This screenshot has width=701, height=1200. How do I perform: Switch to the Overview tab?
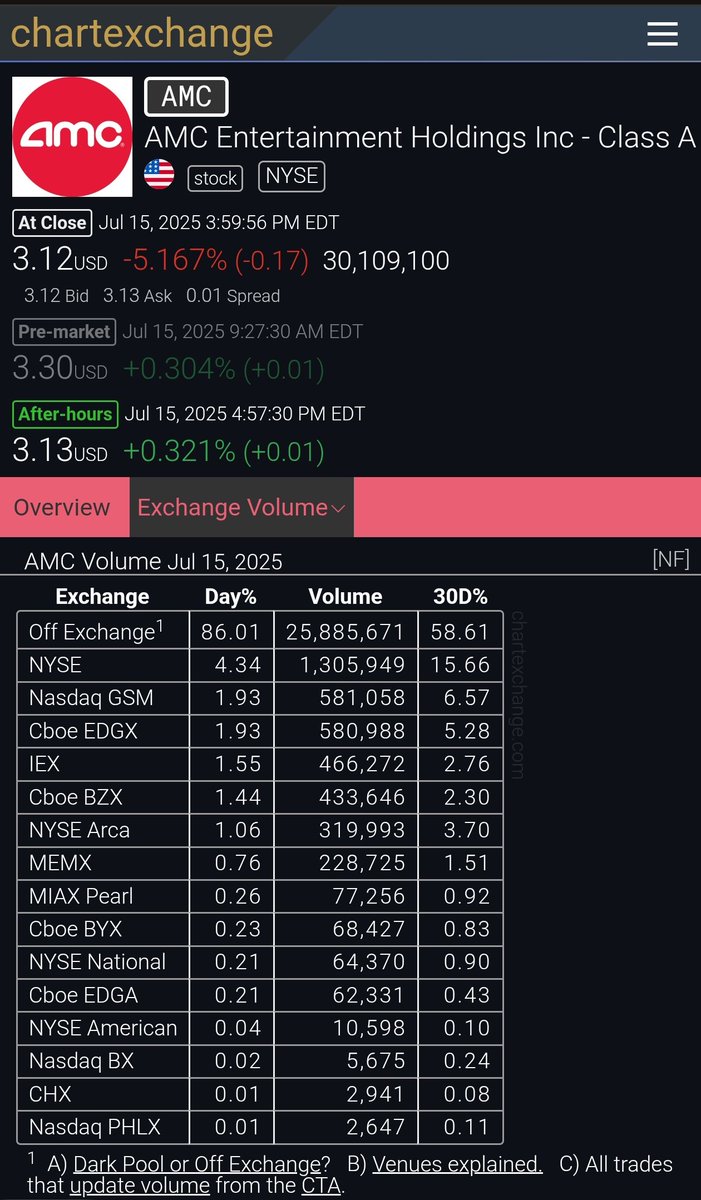pos(62,507)
